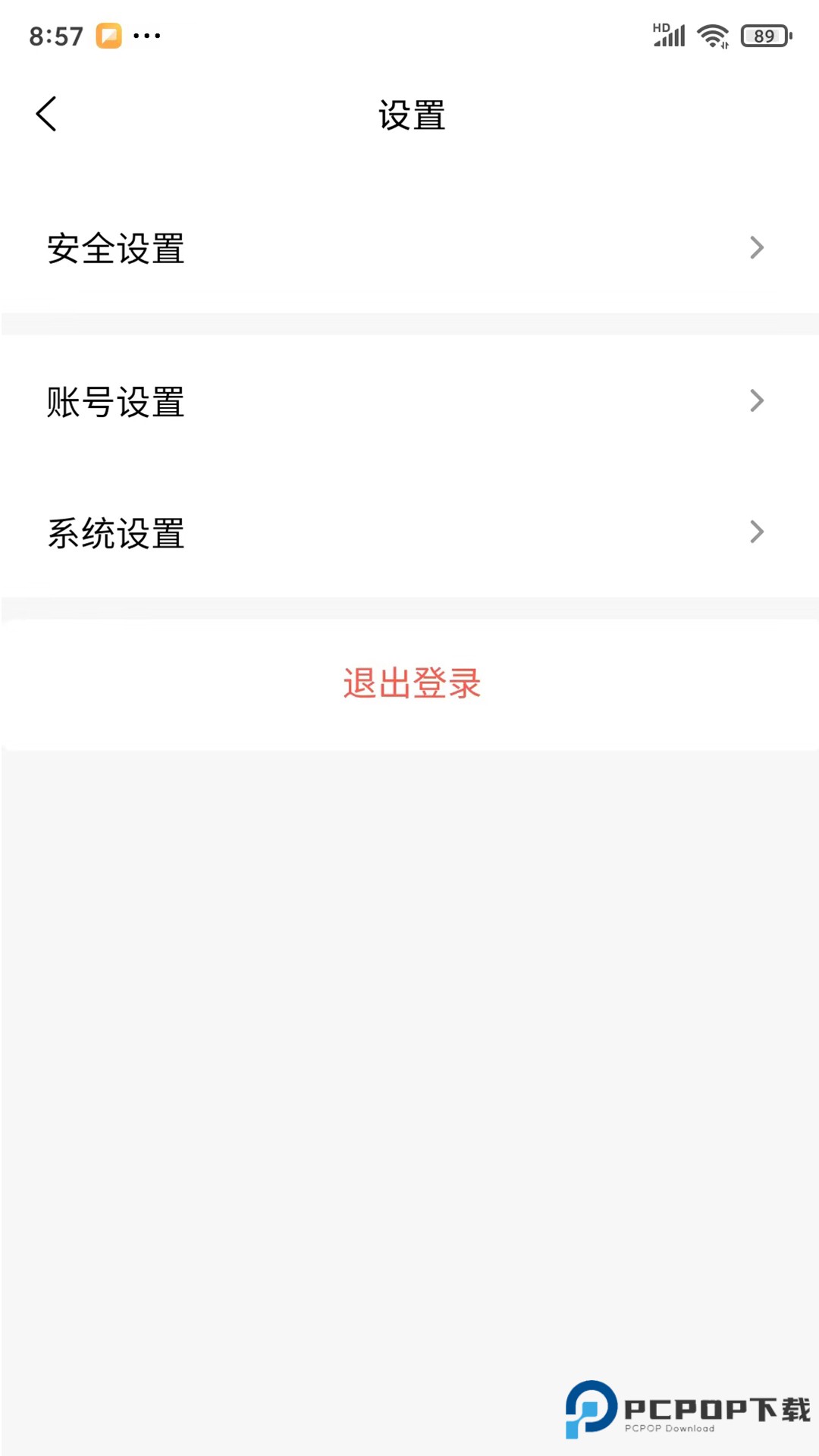The width and height of the screenshot is (819, 1456).
Task: Click the clock showing 8:57
Action: pos(58,35)
